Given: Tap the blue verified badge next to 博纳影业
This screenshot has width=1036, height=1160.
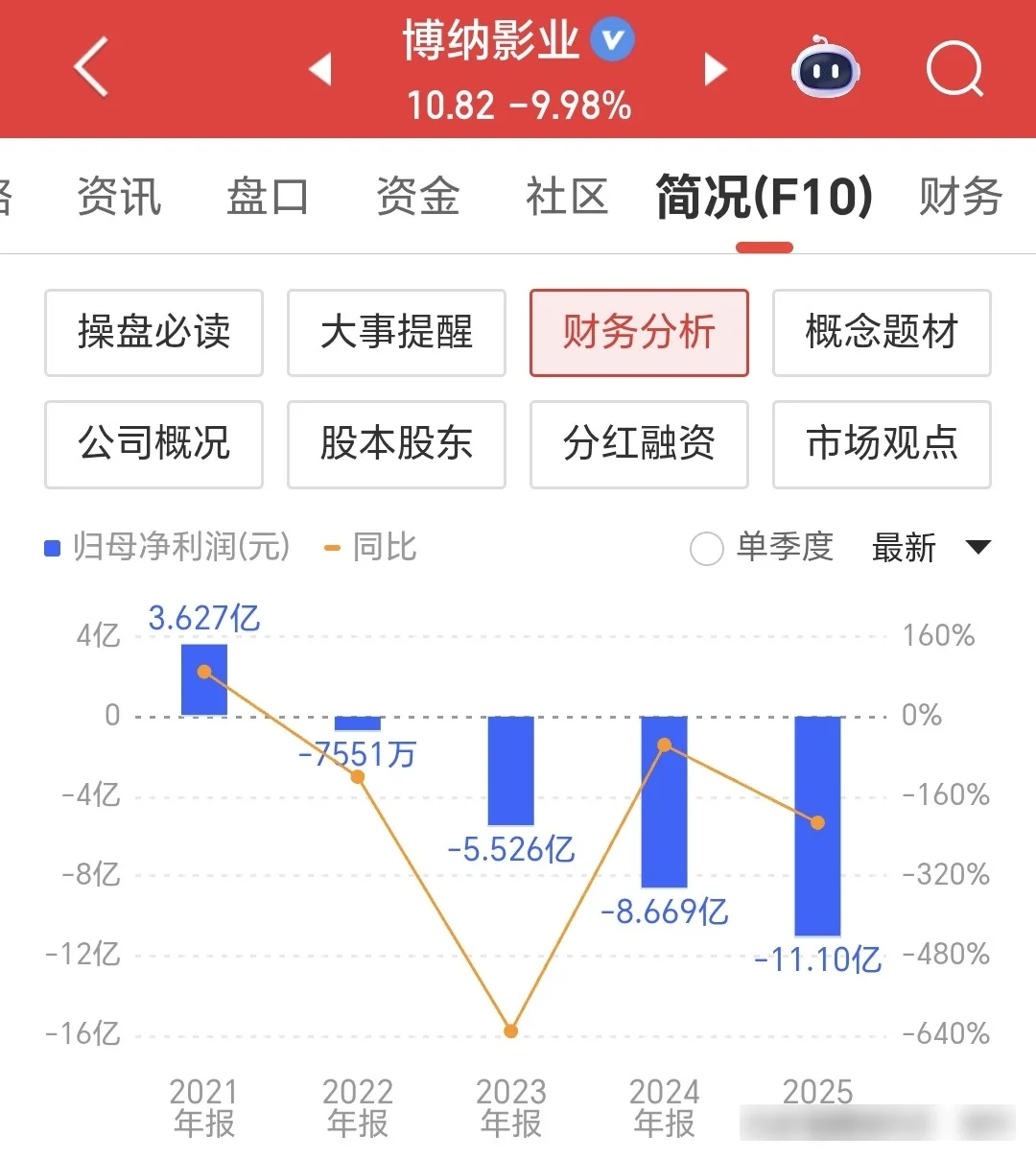Looking at the screenshot, I should point(611,40).
